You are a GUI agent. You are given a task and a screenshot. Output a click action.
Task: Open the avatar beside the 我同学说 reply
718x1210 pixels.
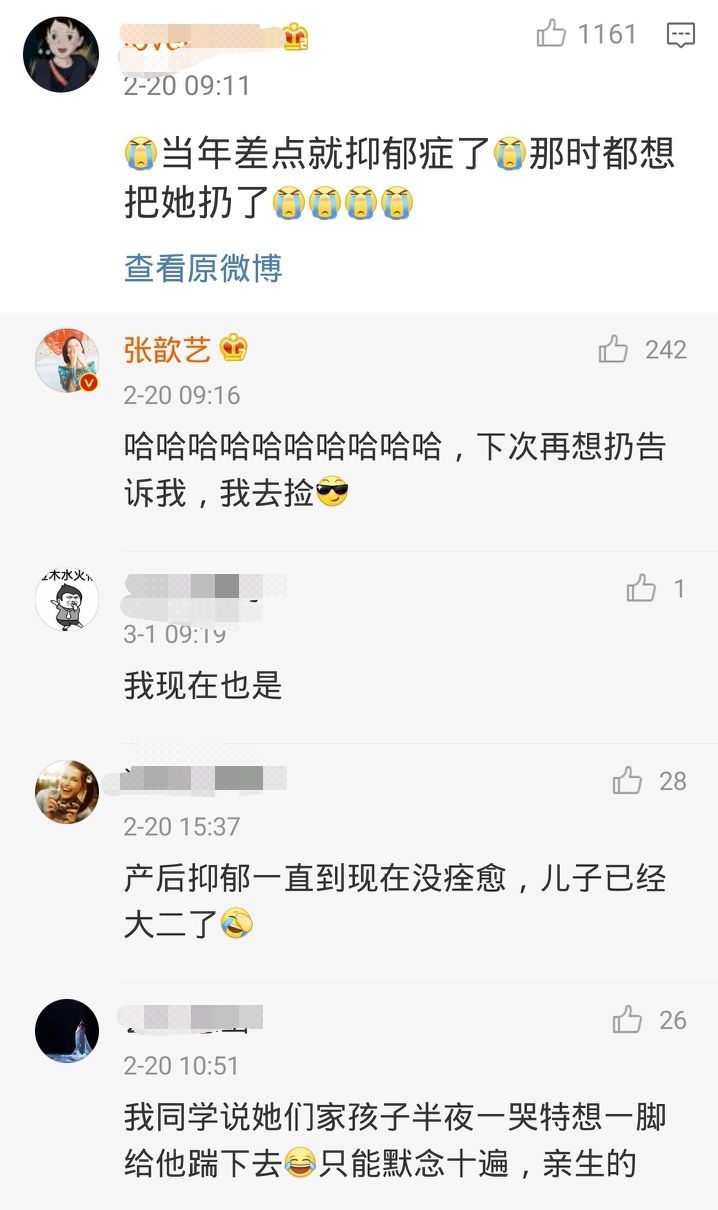click(x=67, y=1030)
